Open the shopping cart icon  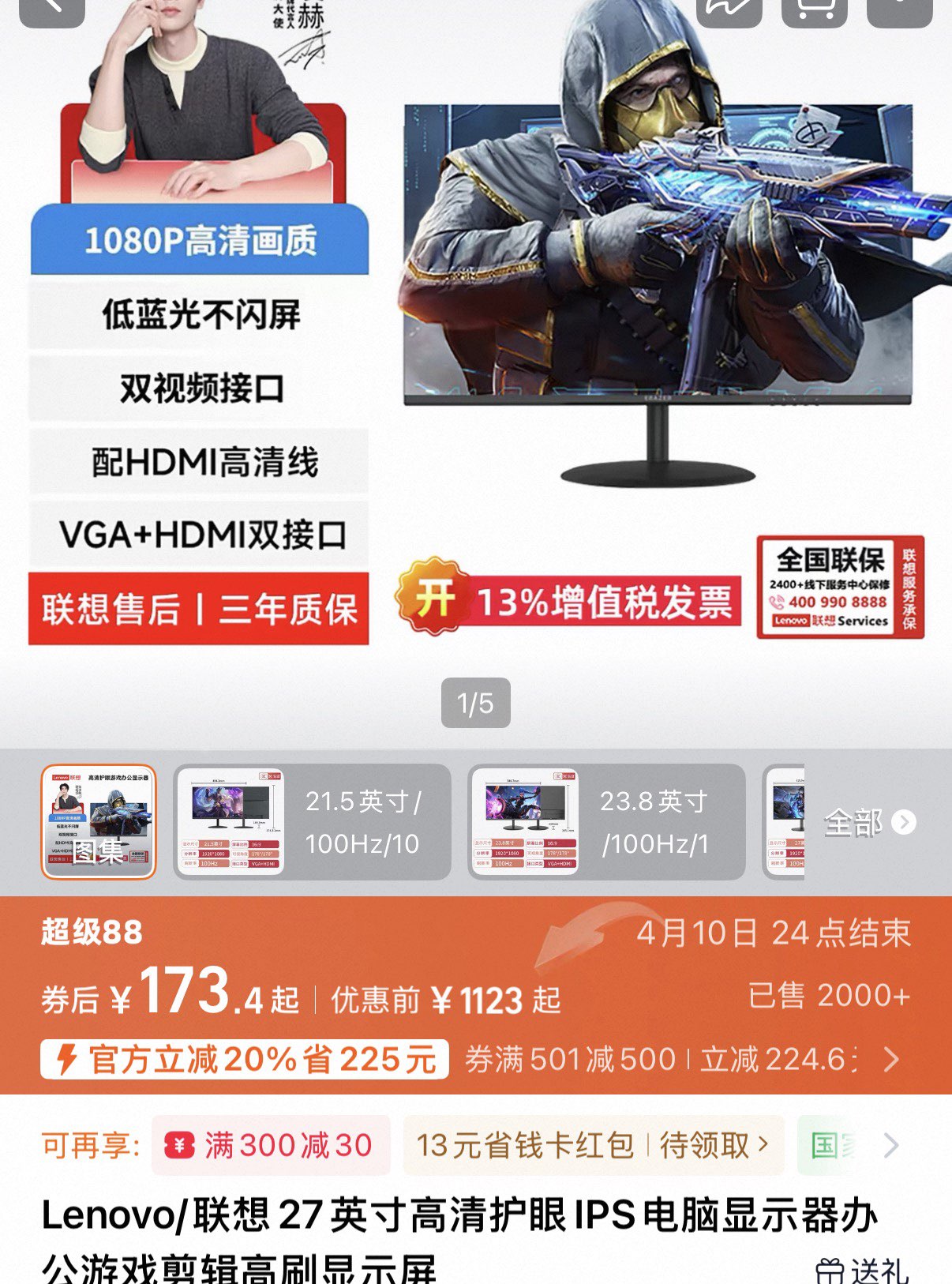[814, 9]
